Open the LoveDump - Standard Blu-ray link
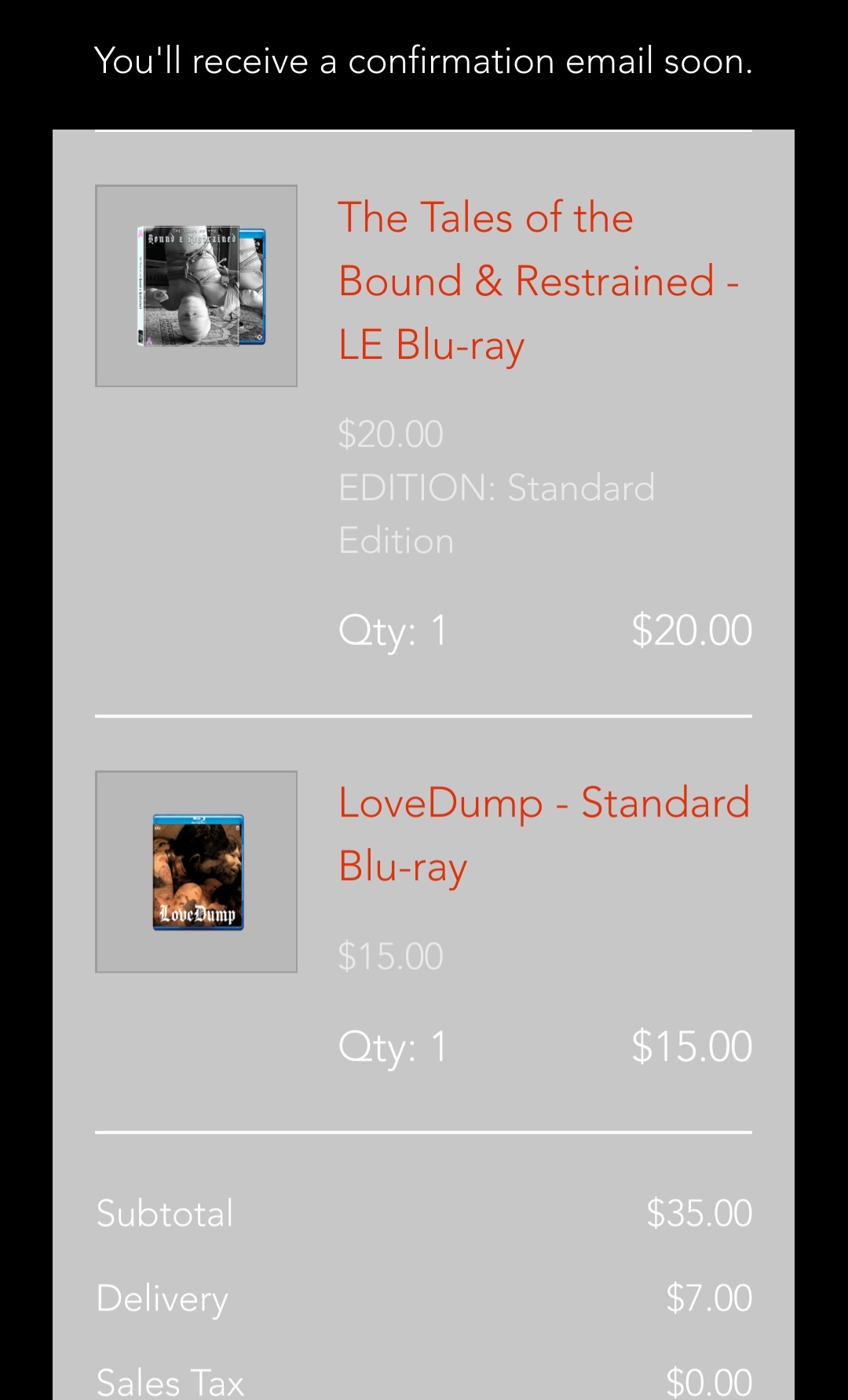The width and height of the screenshot is (848, 1400). tap(544, 835)
